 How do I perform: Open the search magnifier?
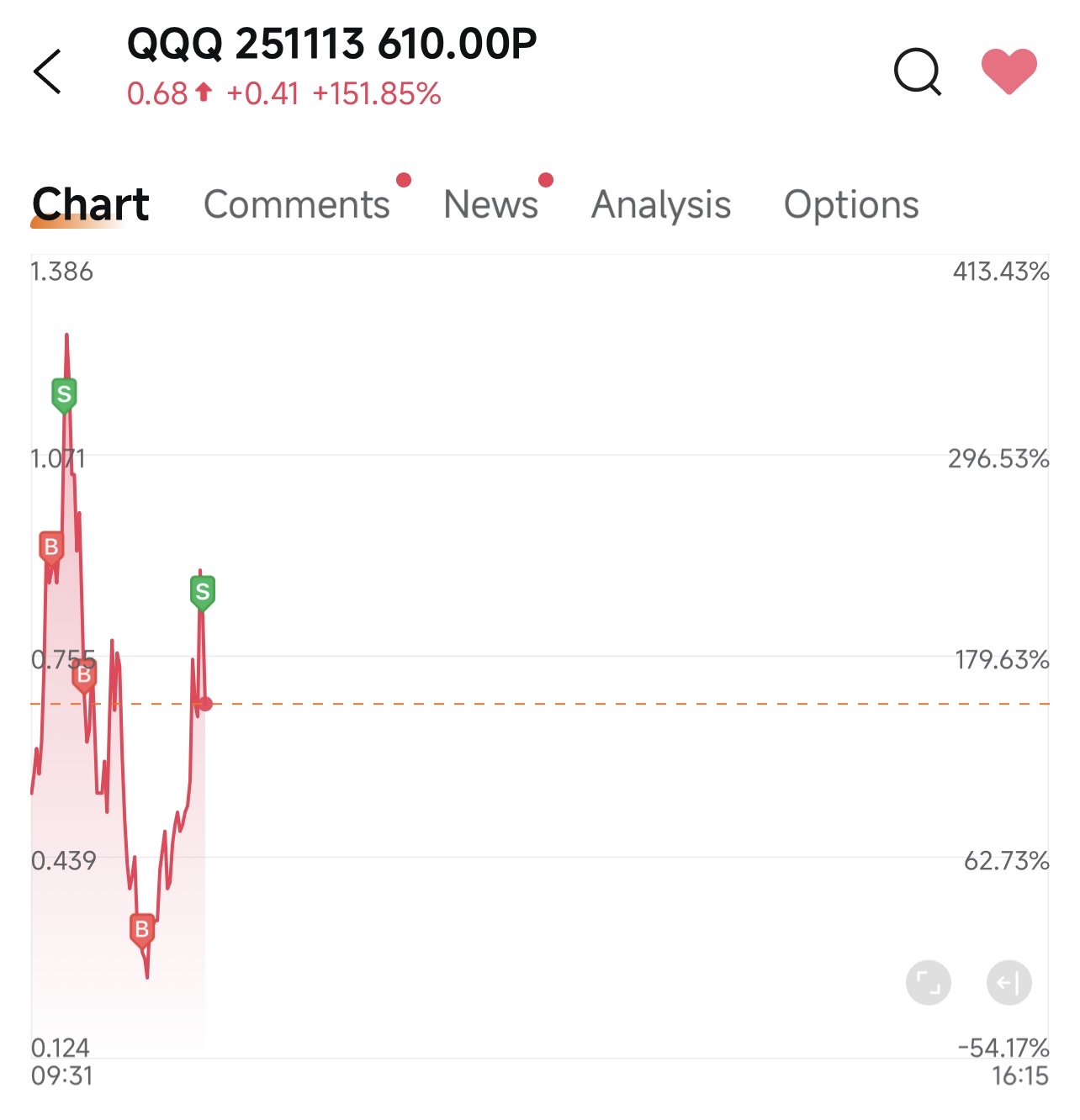pyautogui.click(x=919, y=72)
